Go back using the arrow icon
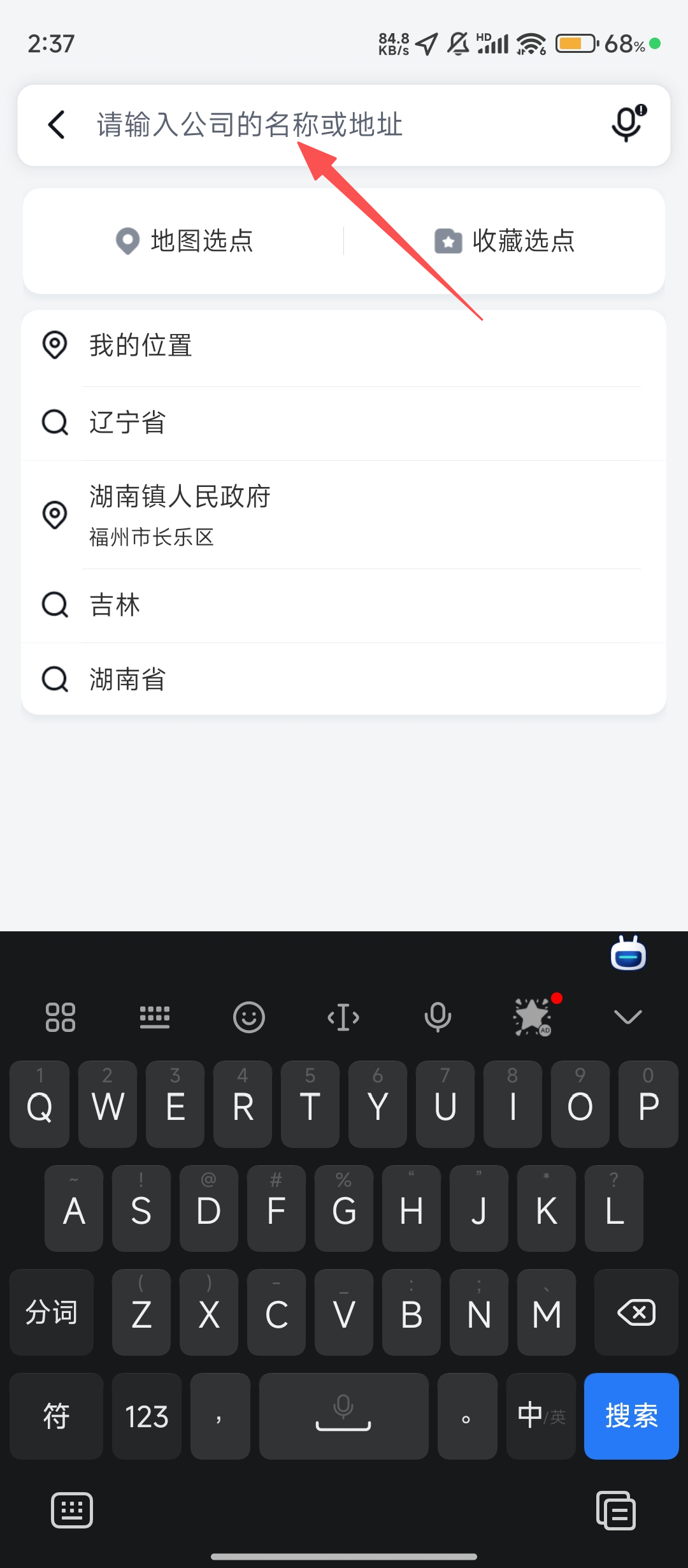Screen dimensions: 688x1568 57,125
